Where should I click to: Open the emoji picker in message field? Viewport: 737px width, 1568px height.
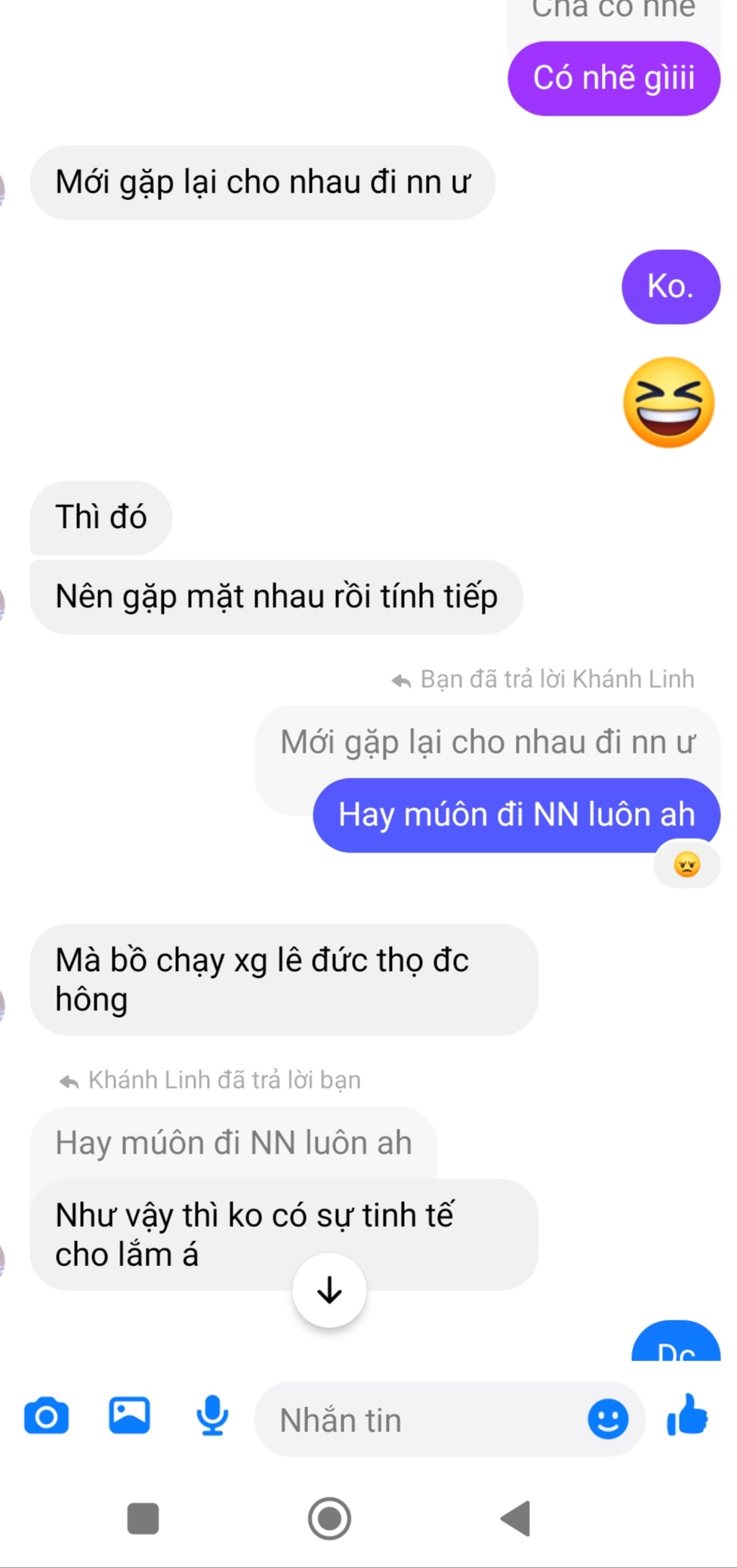coord(608,1419)
